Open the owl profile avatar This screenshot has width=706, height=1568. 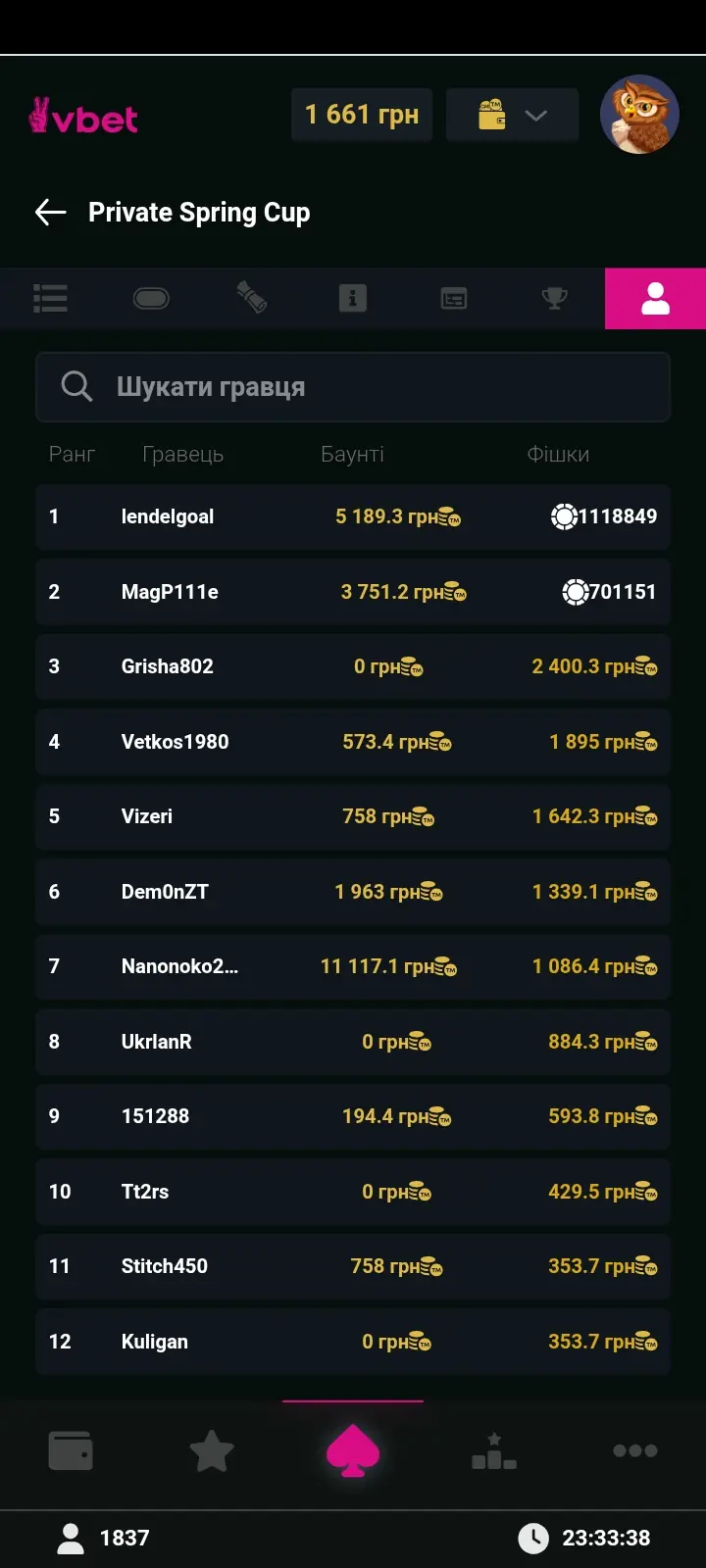point(639,115)
